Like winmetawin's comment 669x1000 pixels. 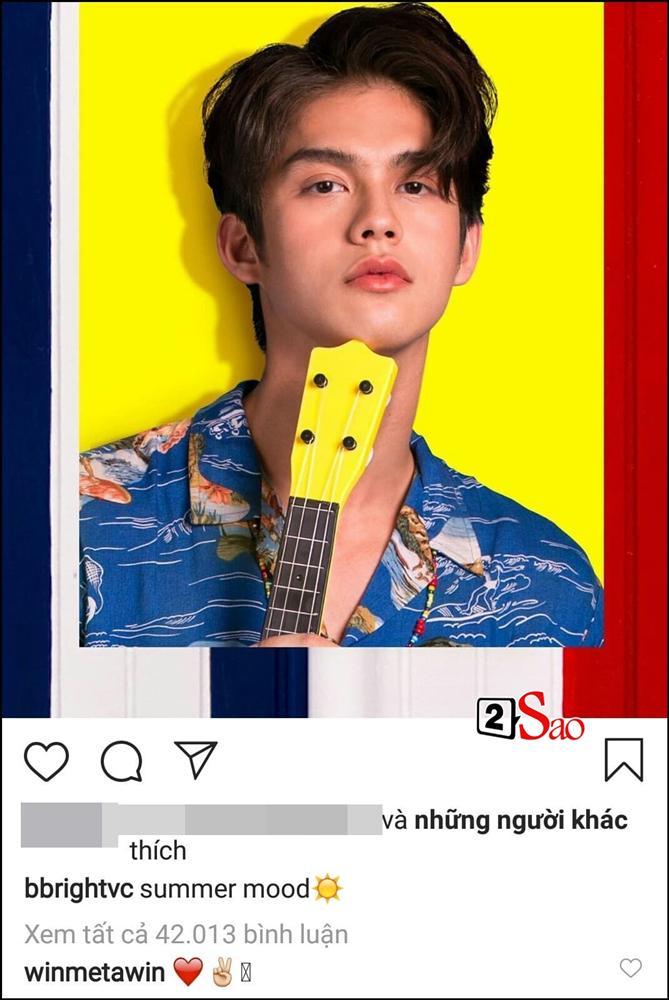[x=630, y=968]
